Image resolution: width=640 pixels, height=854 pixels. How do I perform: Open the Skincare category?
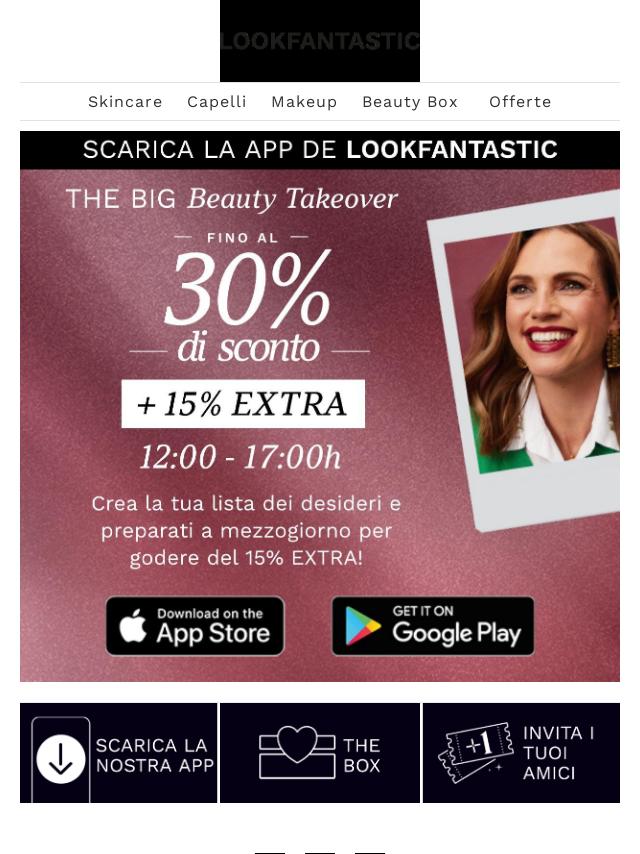125,102
